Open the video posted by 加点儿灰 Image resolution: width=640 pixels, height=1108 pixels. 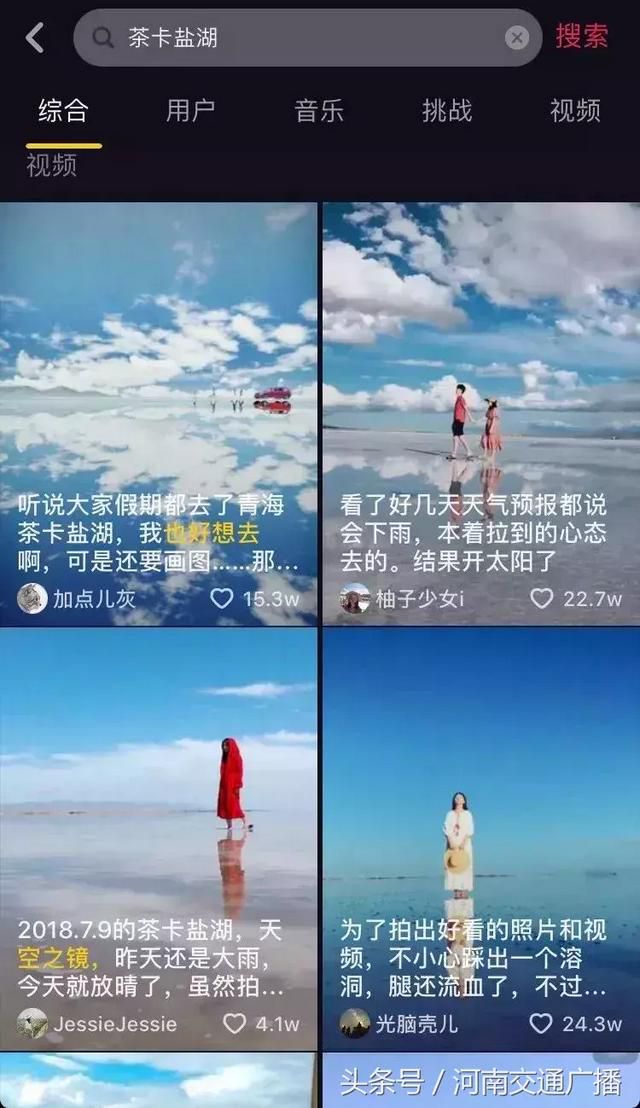click(158, 413)
